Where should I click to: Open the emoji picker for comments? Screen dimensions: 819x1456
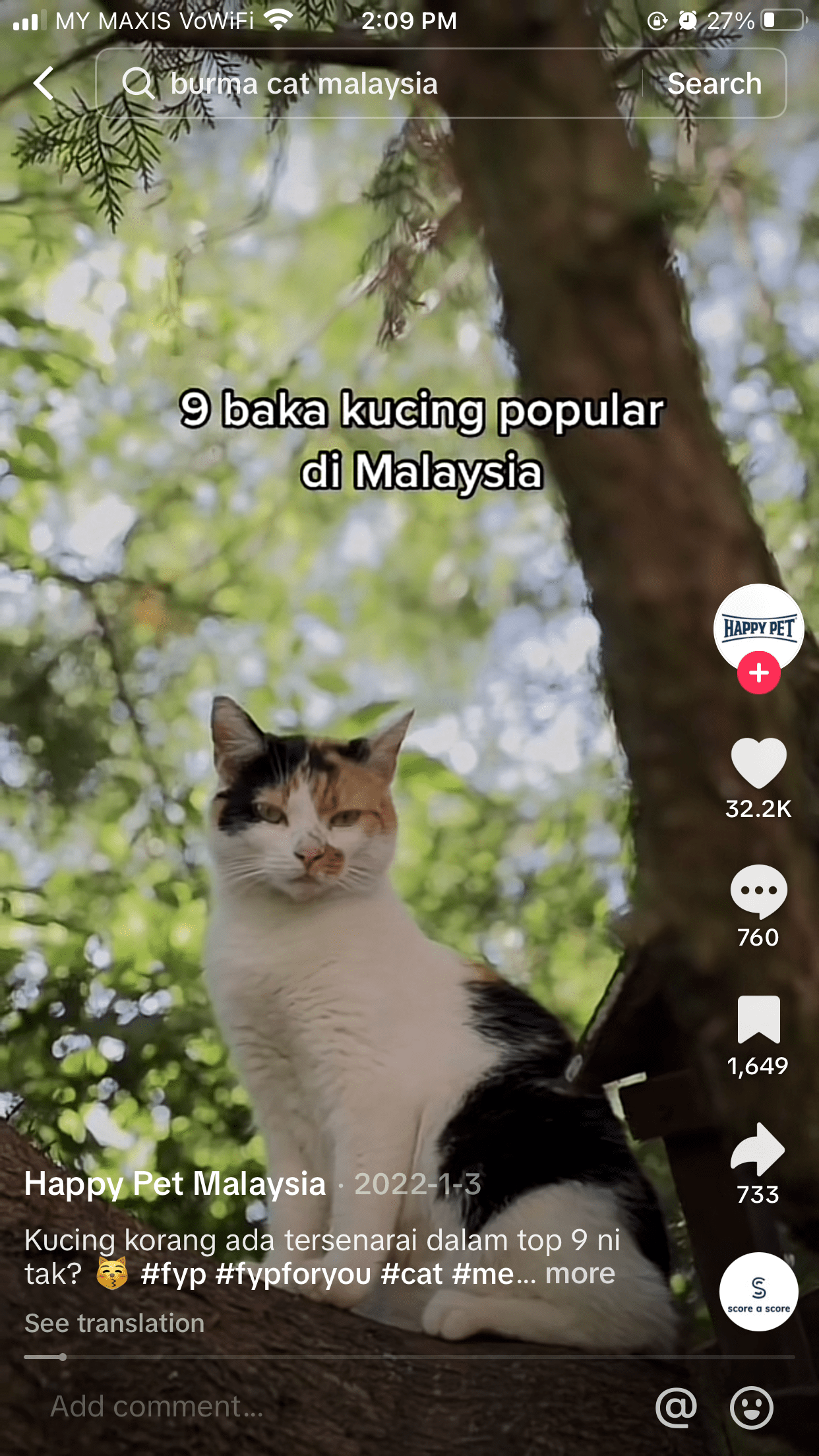751,1407
